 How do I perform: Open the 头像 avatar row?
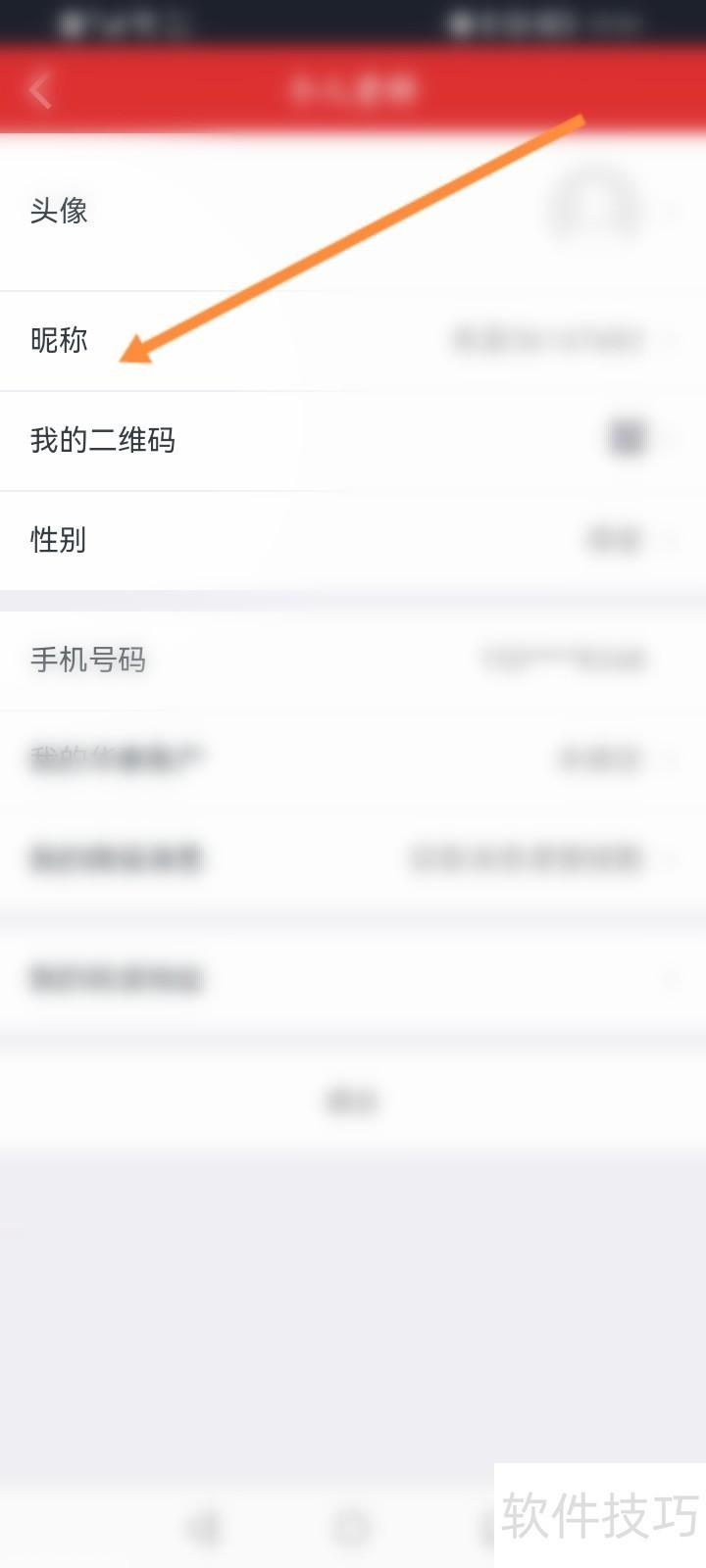pos(353,211)
